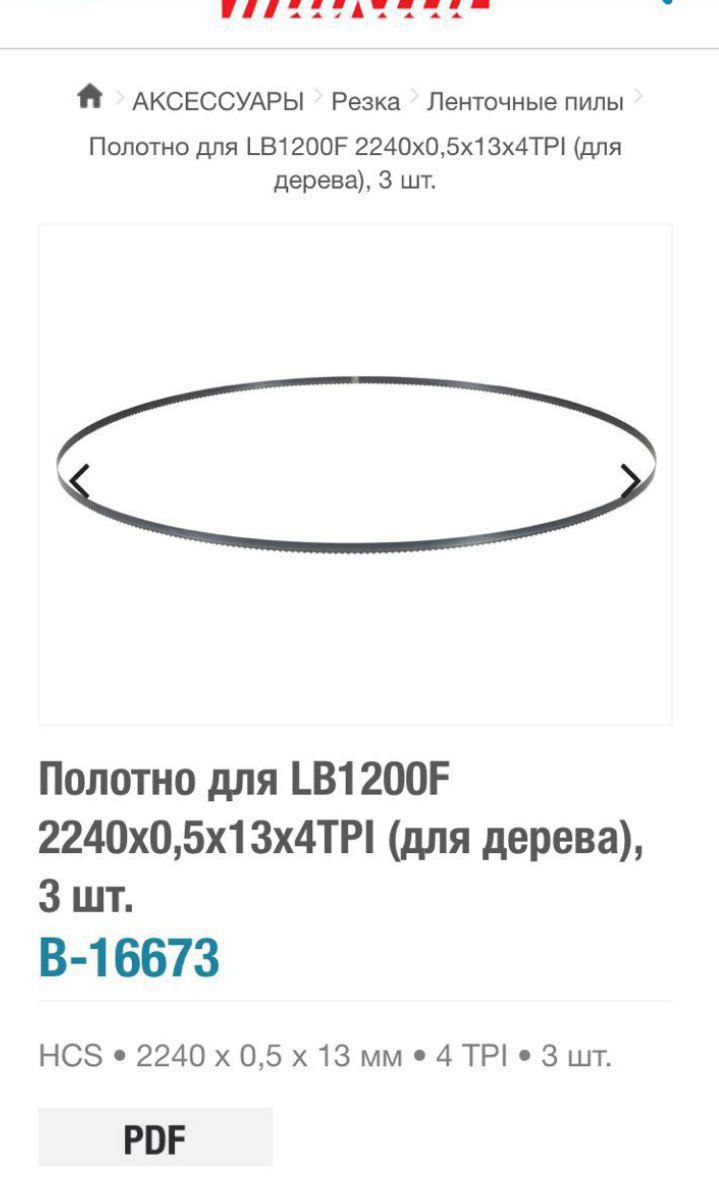Open the PDF document button
Viewport: 719px width, 1188px height.
[x=155, y=1139]
